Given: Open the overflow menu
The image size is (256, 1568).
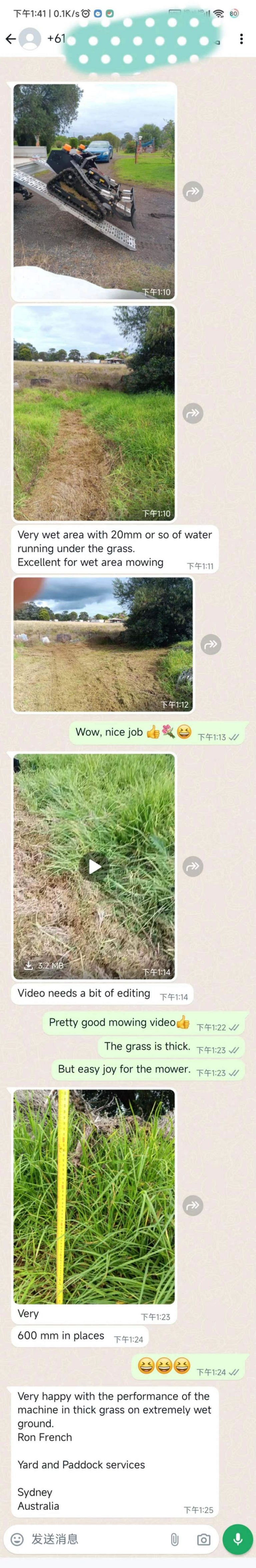Looking at the screenshot, I should tap(241, 39).
